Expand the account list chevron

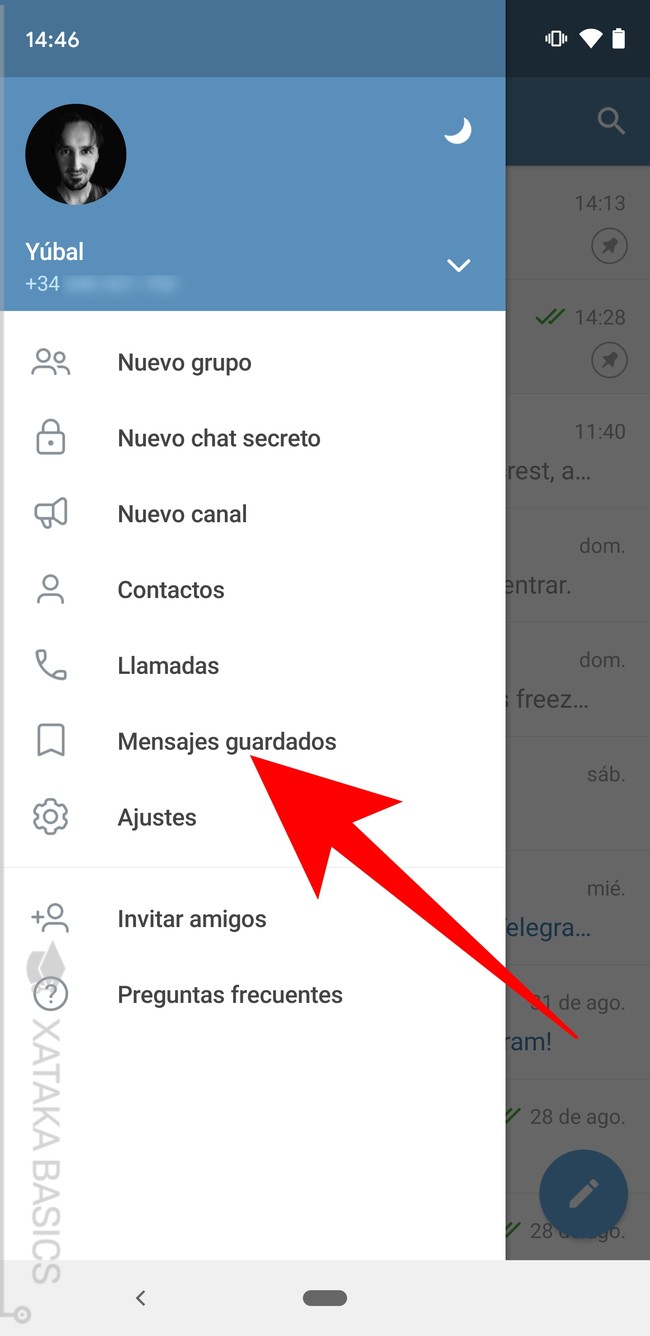(458, 266)
